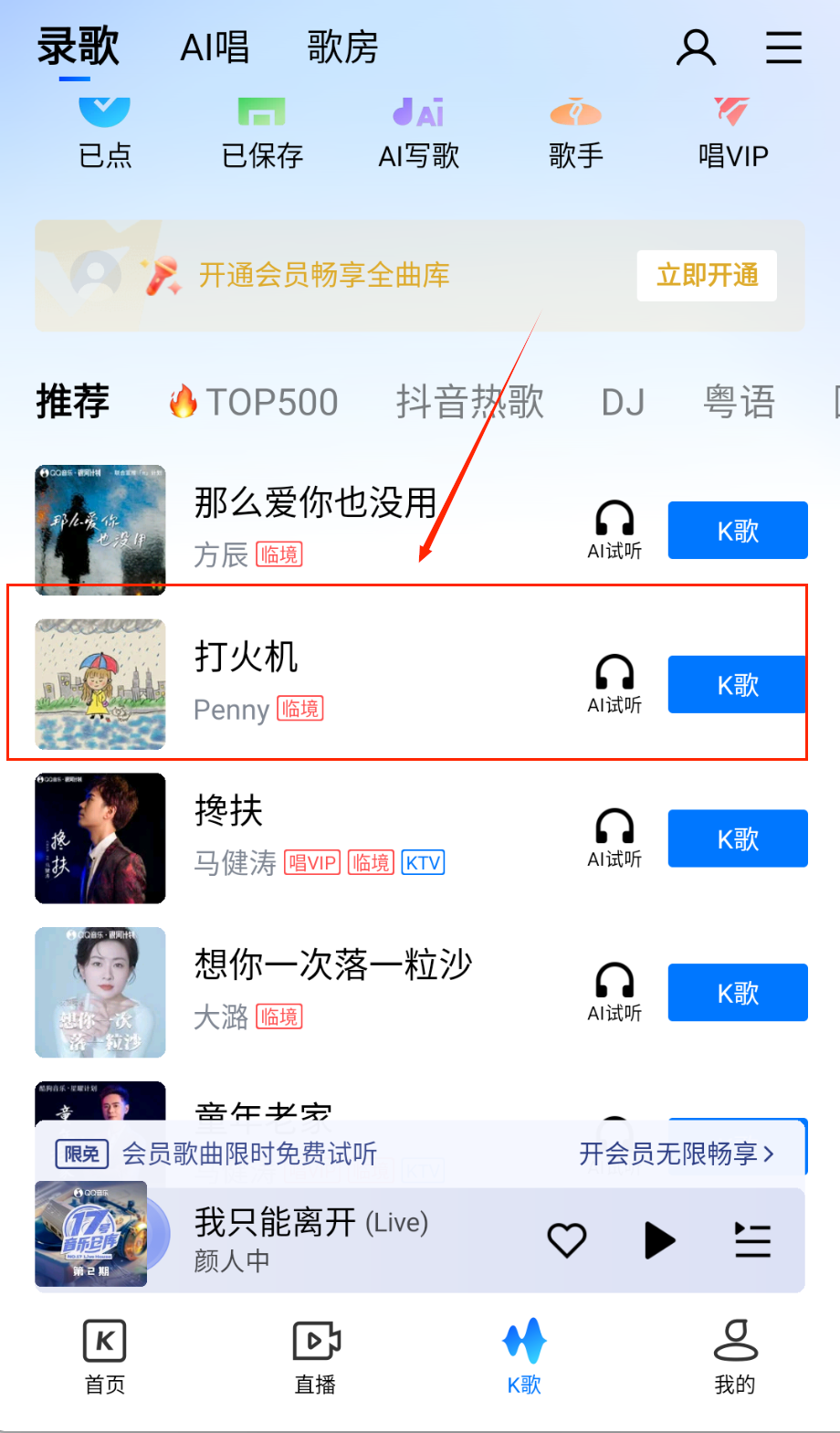This screenshot has width=840, height=1433.
Task: Open the hamburger menu
Action: pos(783,47)
